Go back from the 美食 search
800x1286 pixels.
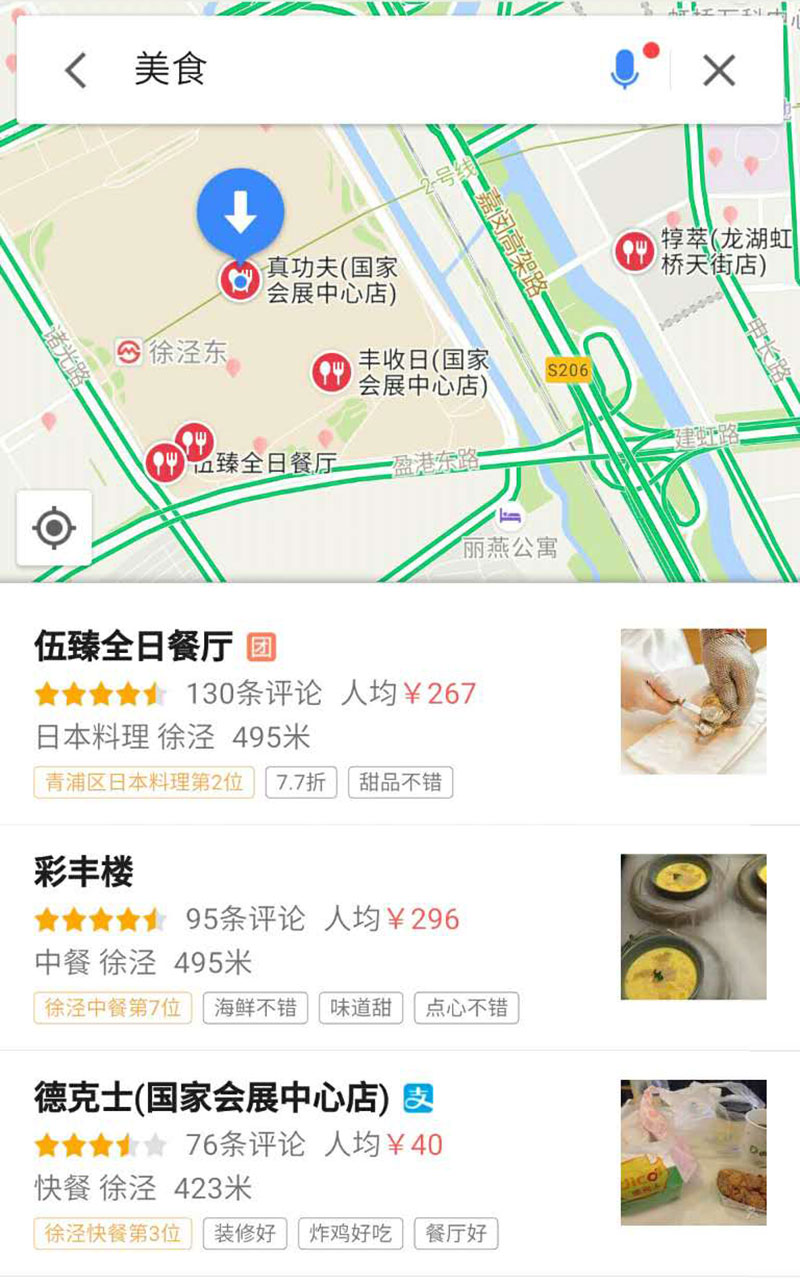pyautogui.click(x=76, y=70)
